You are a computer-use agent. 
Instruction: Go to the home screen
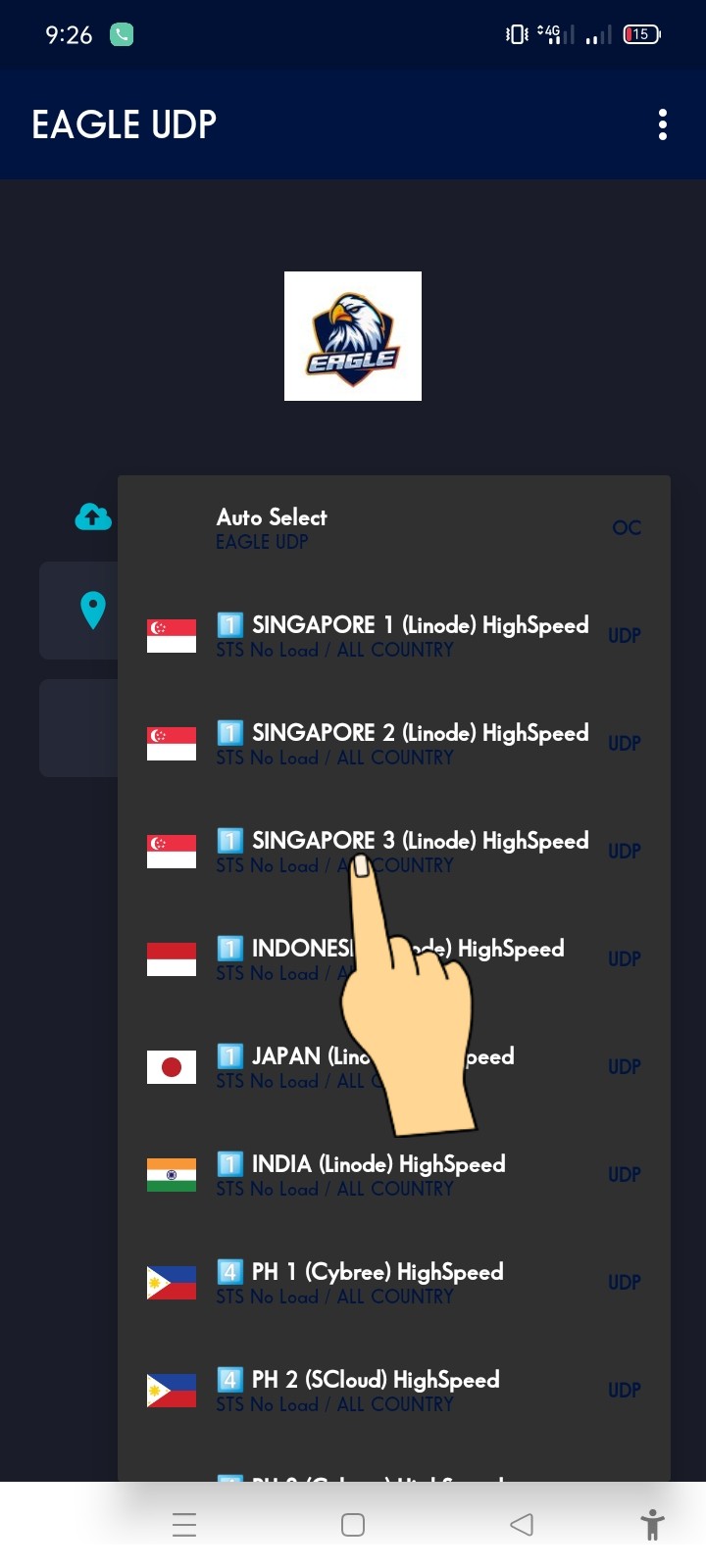click(353, 1525)
